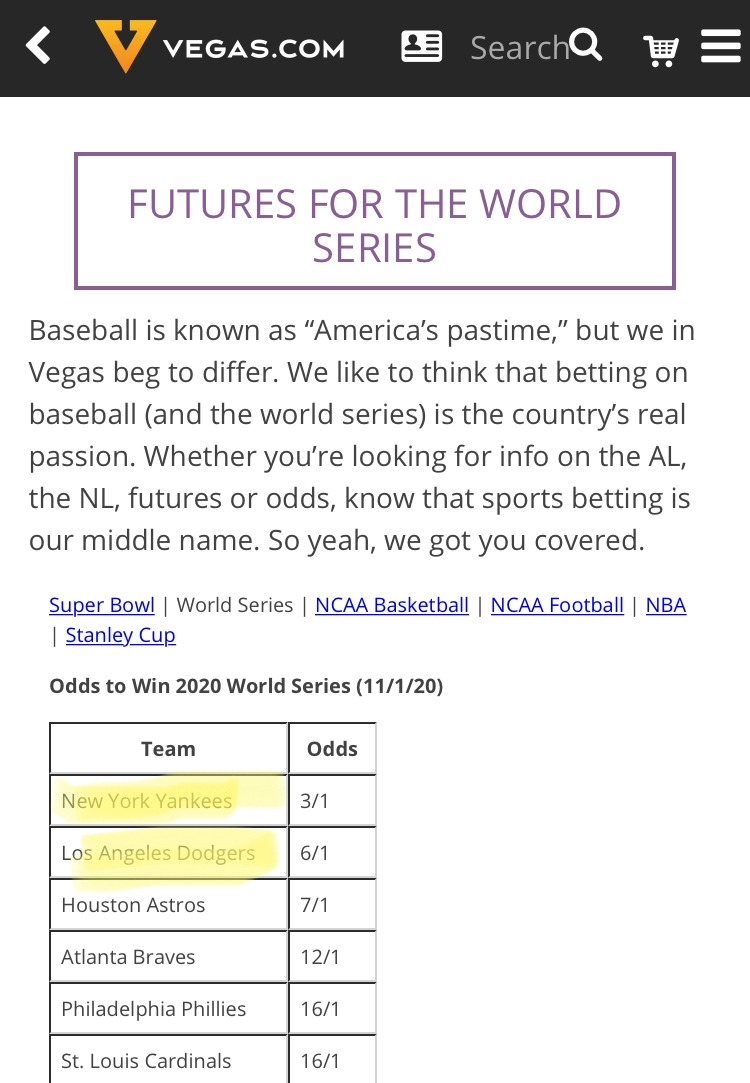This screenshot has height=1083, width=750.
Task: Open the NCAA Basketball link
Action: tap(392, 605)
